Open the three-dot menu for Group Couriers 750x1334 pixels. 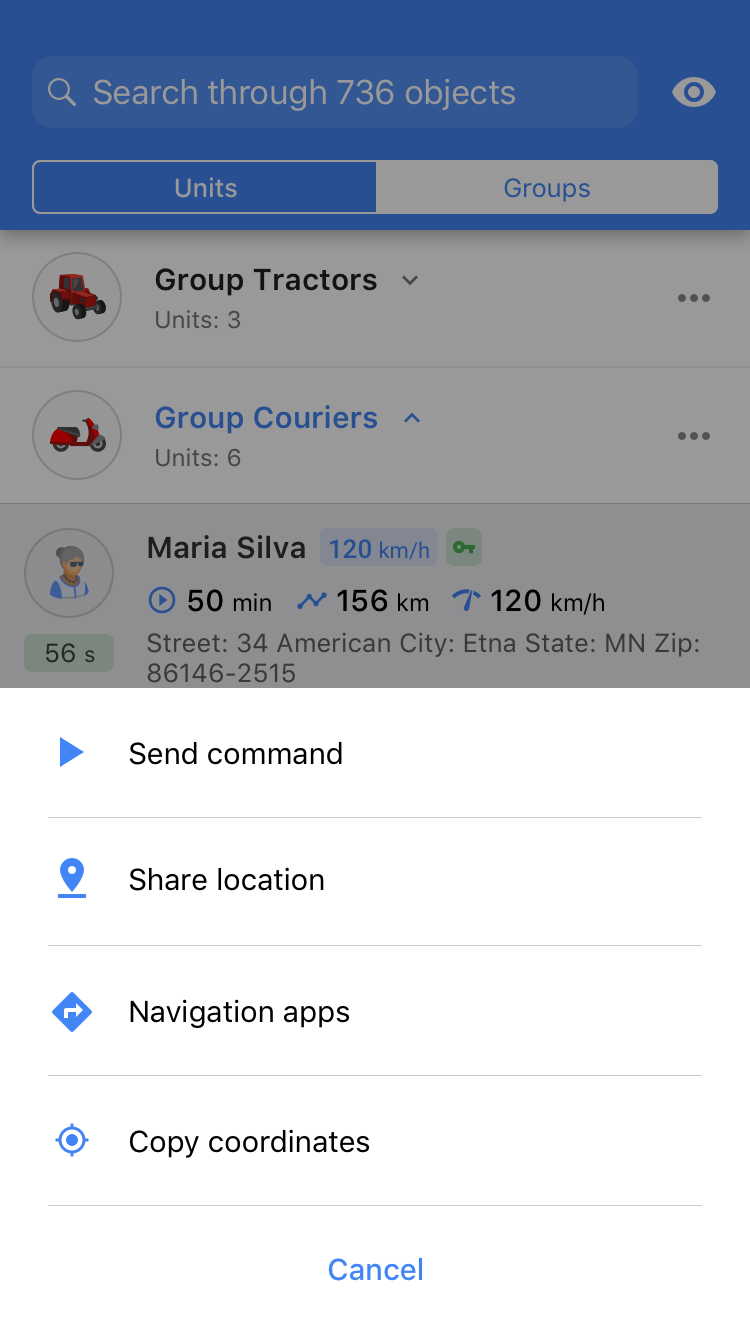(694, 435)
